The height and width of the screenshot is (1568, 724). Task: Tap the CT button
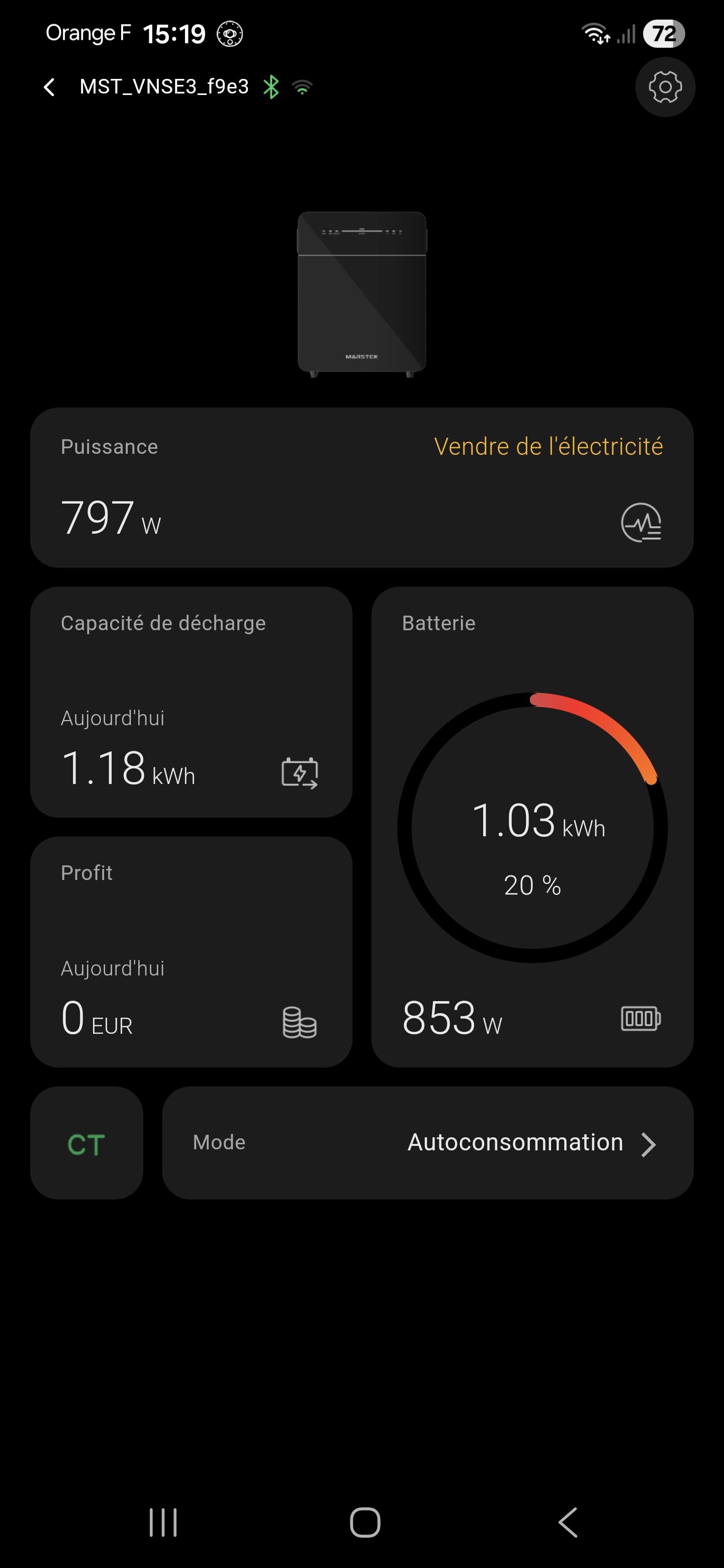(86, 1143)
